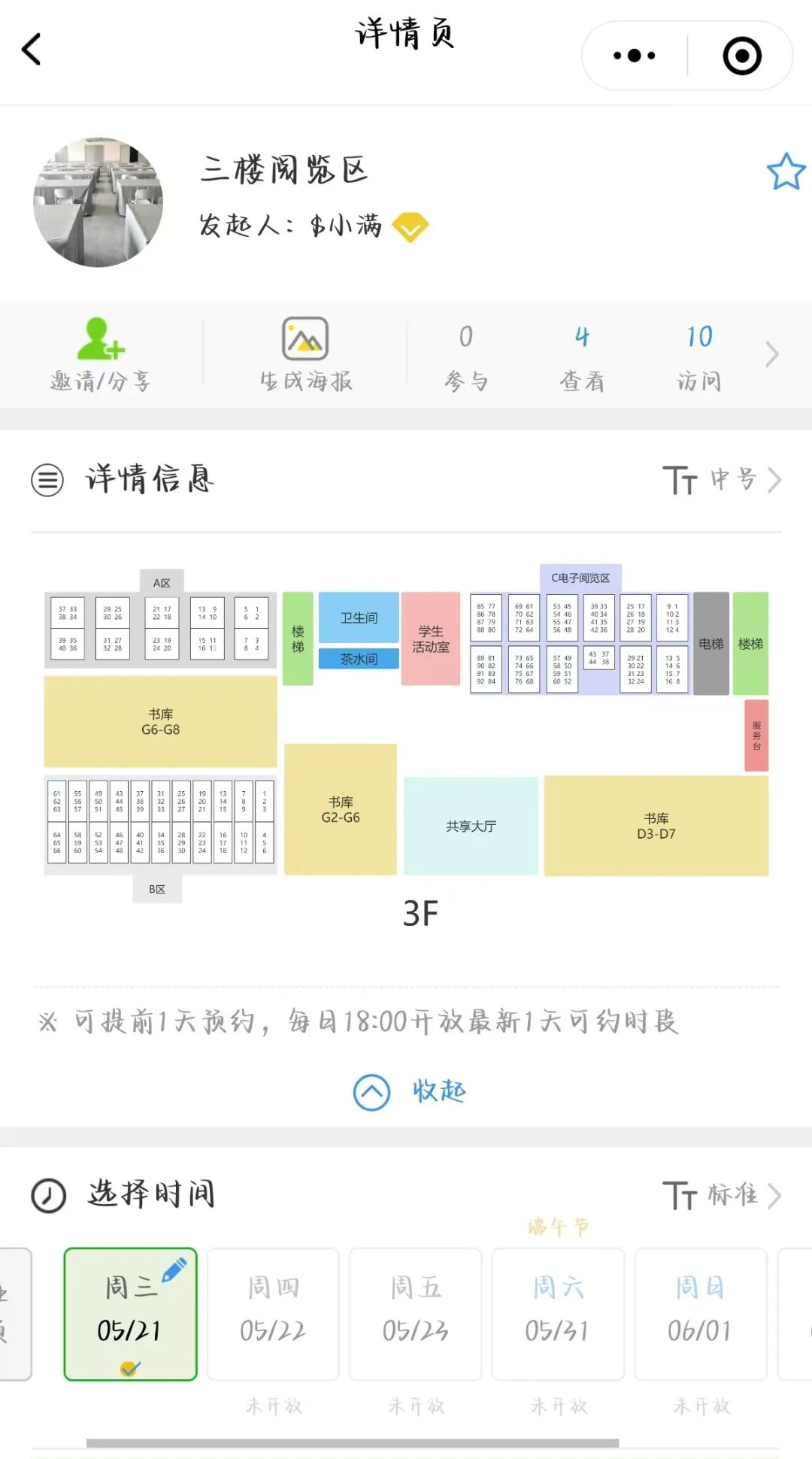The height and width of the screenshot is (1459, 812).
Task: Open the statistics chevron arrow
Action: point(772,355)
